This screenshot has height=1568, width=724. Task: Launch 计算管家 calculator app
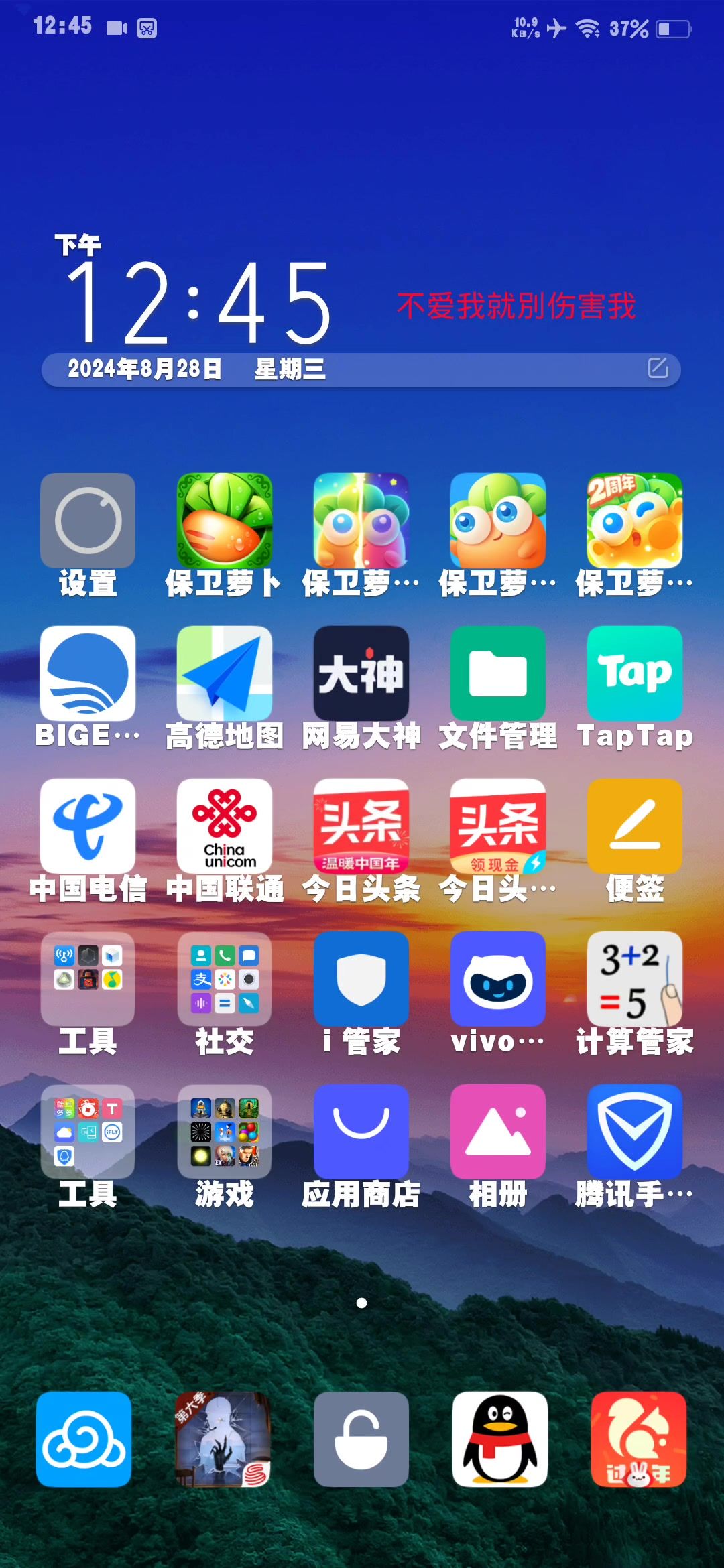tap(635, 979)
